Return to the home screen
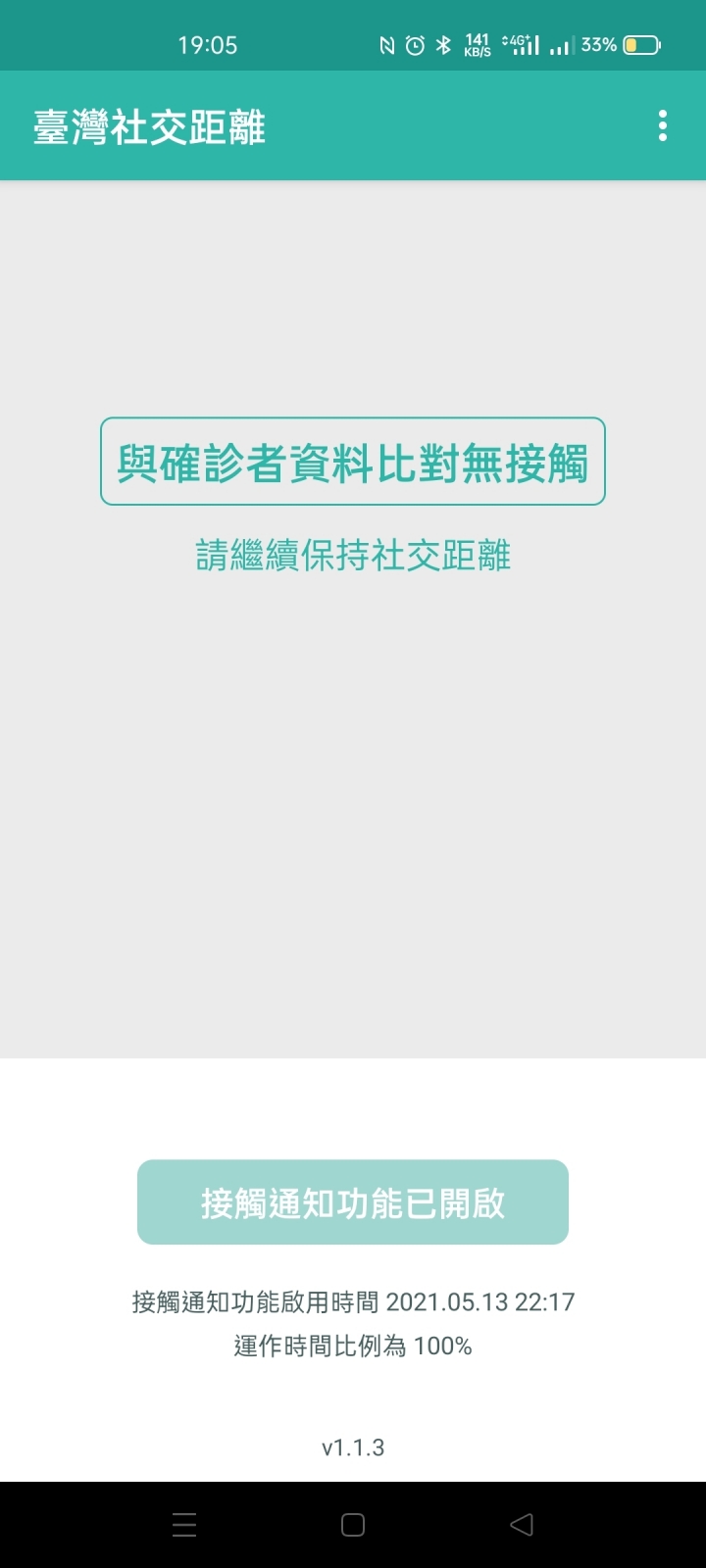 (x=353, y=1525)
